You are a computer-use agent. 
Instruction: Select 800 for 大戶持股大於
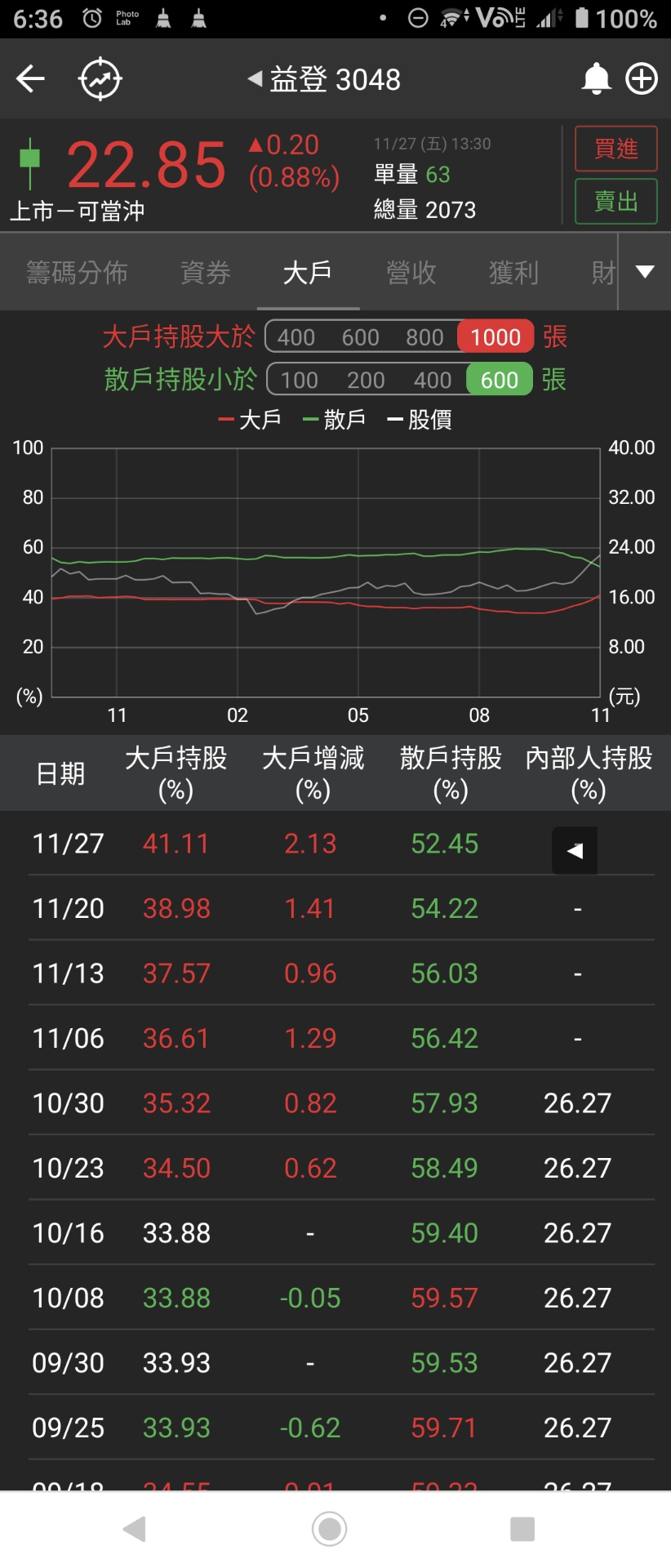(424, 337)
